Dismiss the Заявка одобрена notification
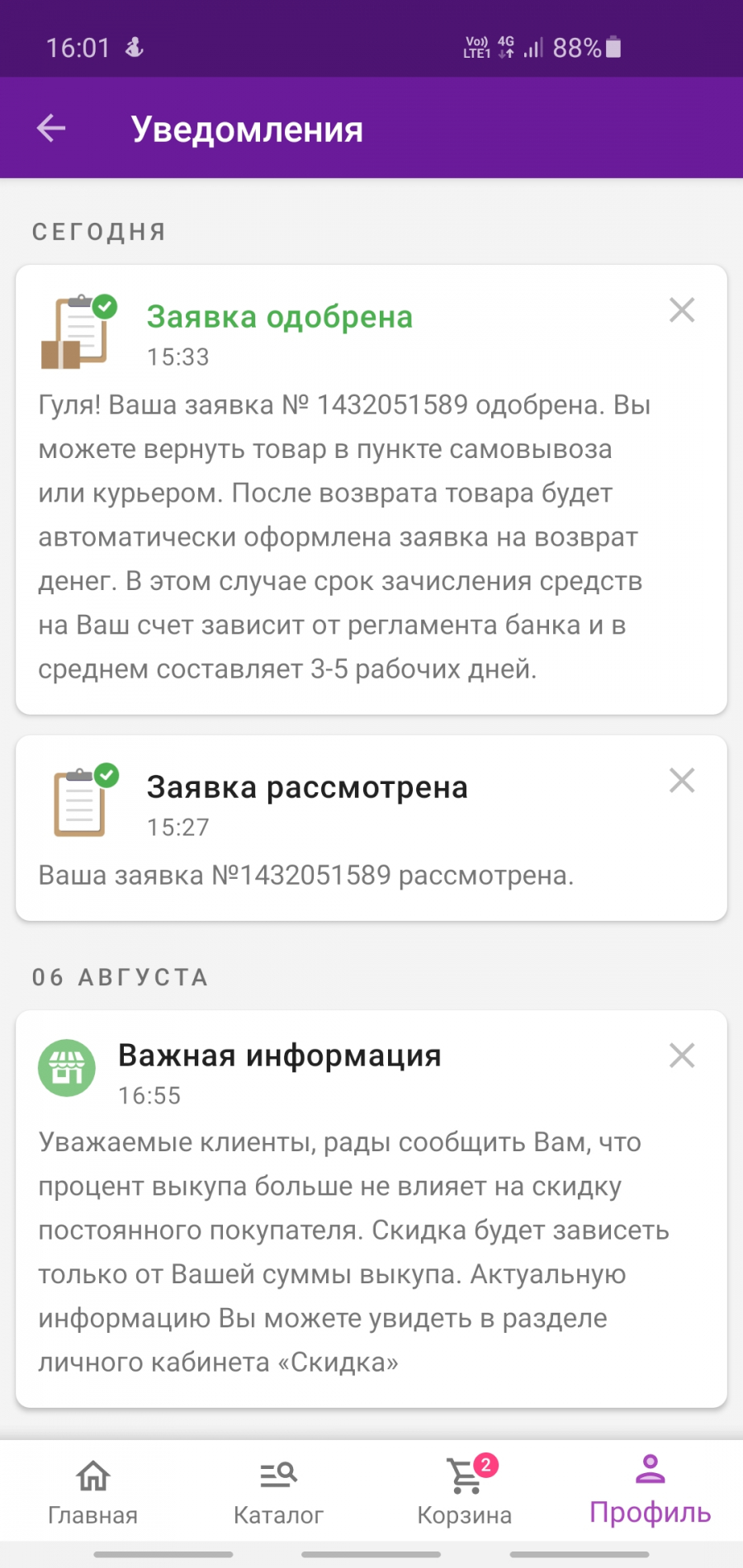This screenshot has height=1568, width=743. (682, 310)
